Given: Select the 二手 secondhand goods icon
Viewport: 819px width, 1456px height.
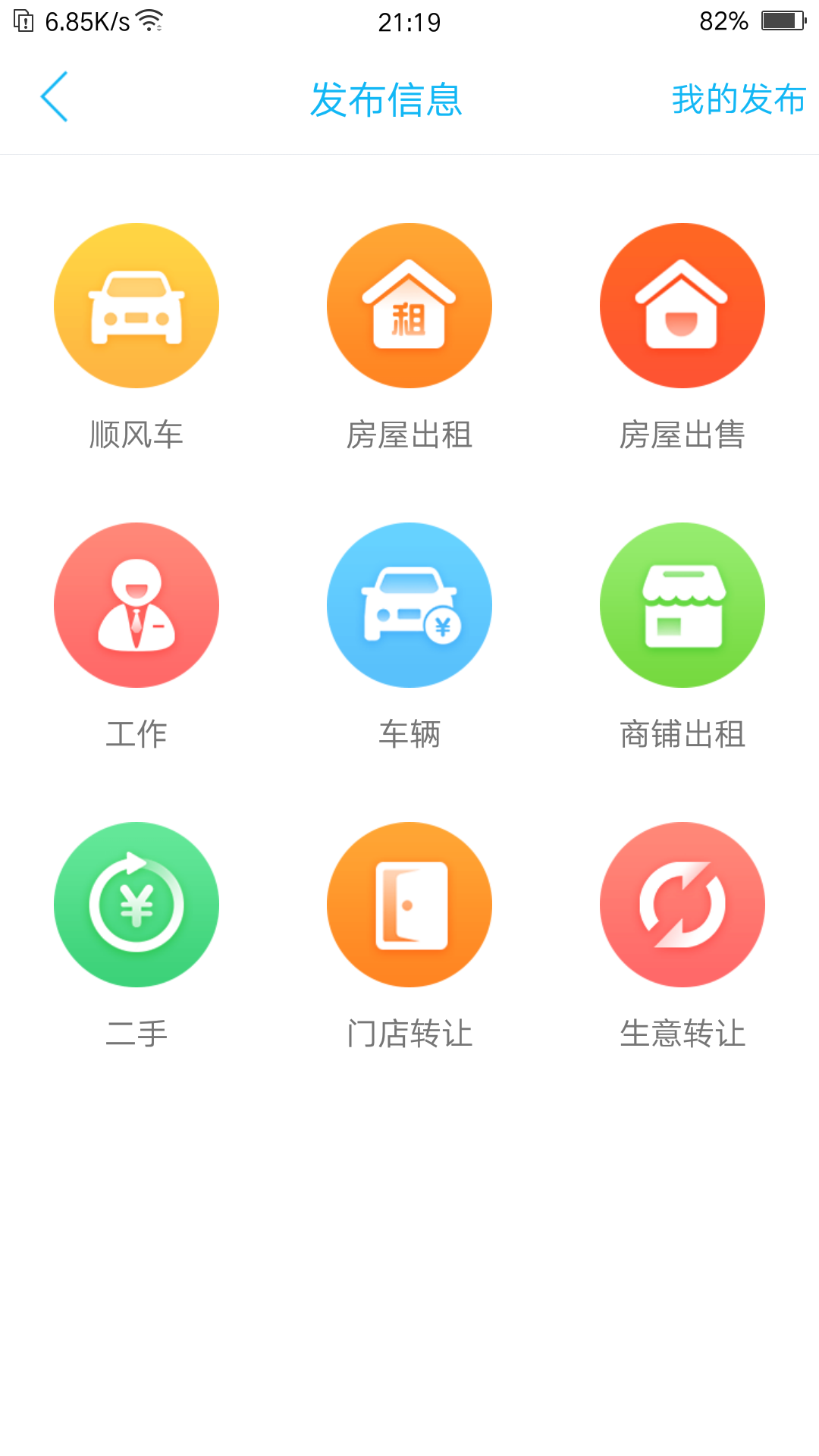Looking at the screenshot, I should pyautogui.click(x=135, y=905).
